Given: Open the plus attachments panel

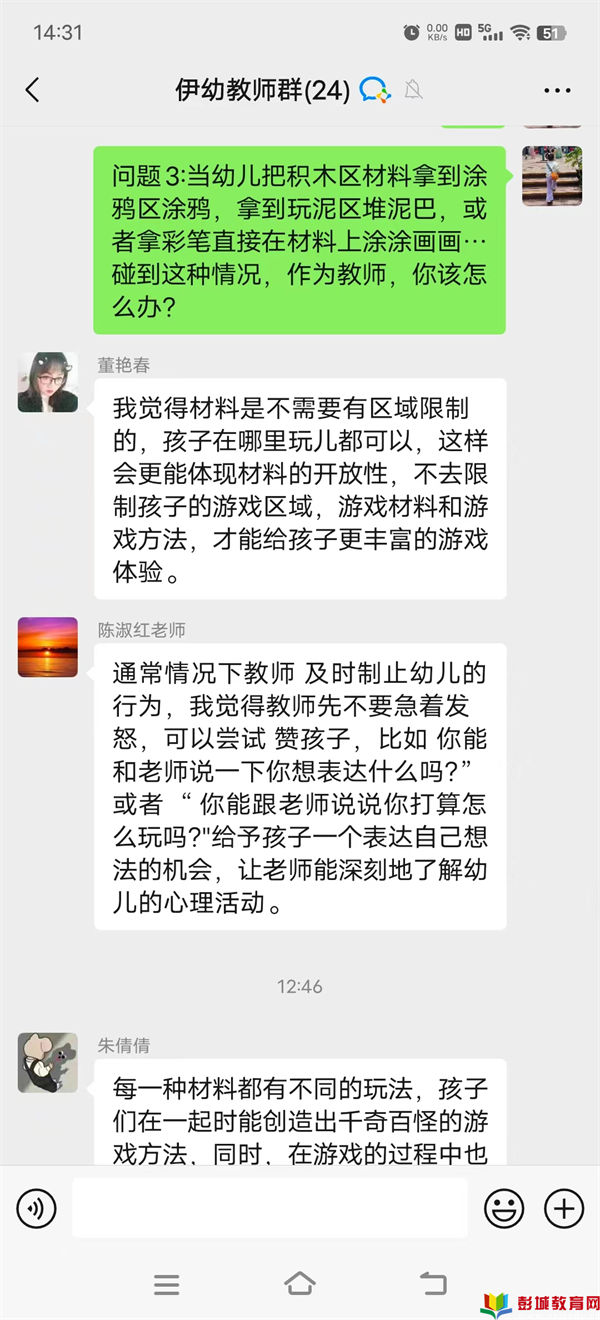Looking at the screenshot, I should tap(564, 1208).
